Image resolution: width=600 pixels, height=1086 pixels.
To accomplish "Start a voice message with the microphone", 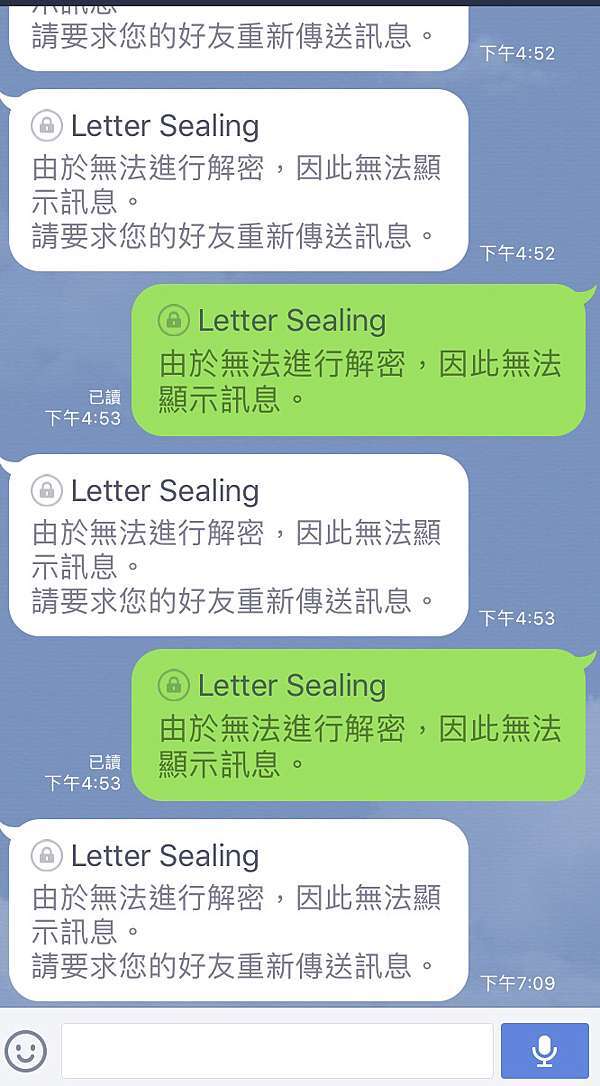I will [545, 1051].
